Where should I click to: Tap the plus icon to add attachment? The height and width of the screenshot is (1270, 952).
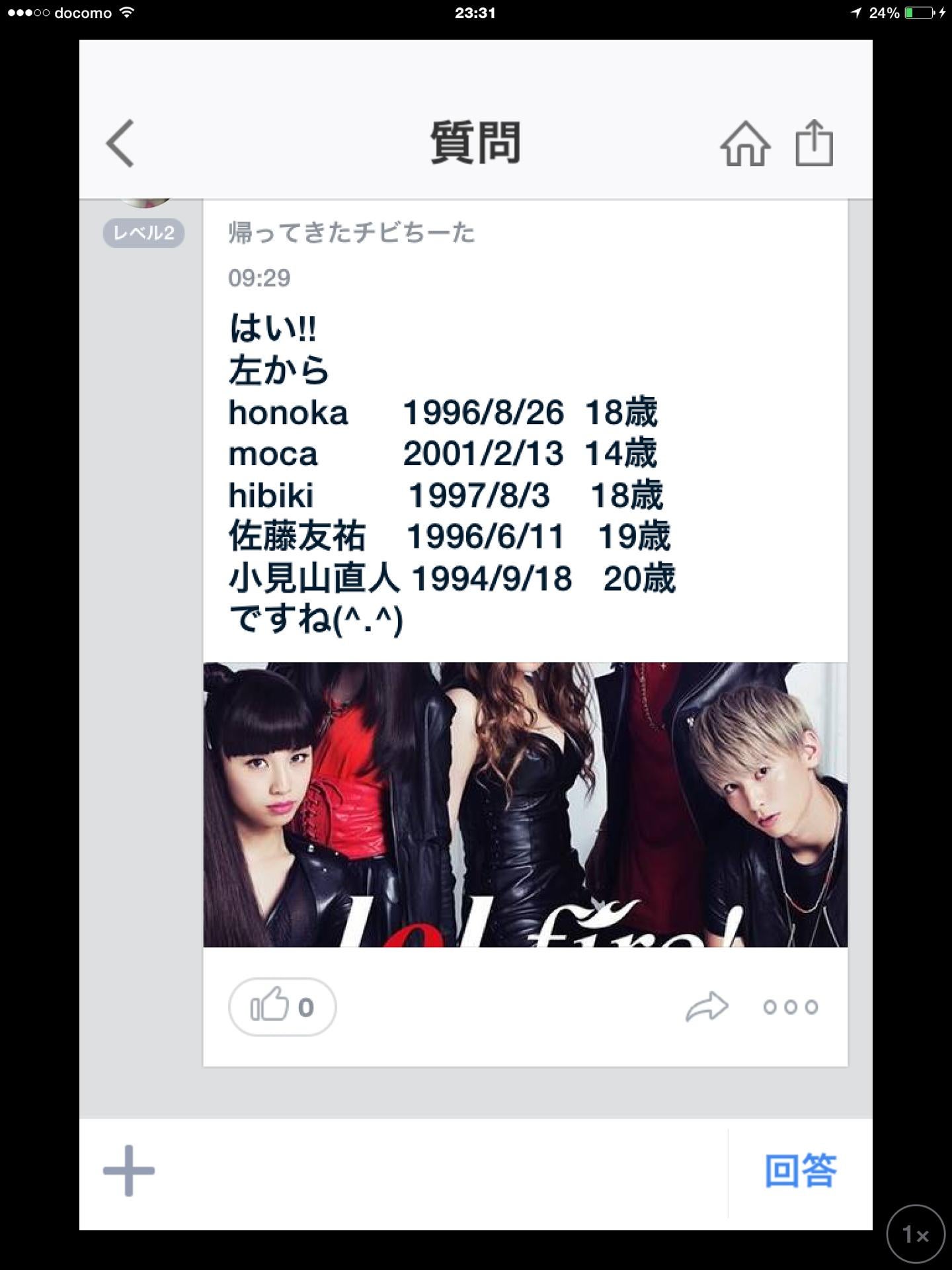point(129,1171)
